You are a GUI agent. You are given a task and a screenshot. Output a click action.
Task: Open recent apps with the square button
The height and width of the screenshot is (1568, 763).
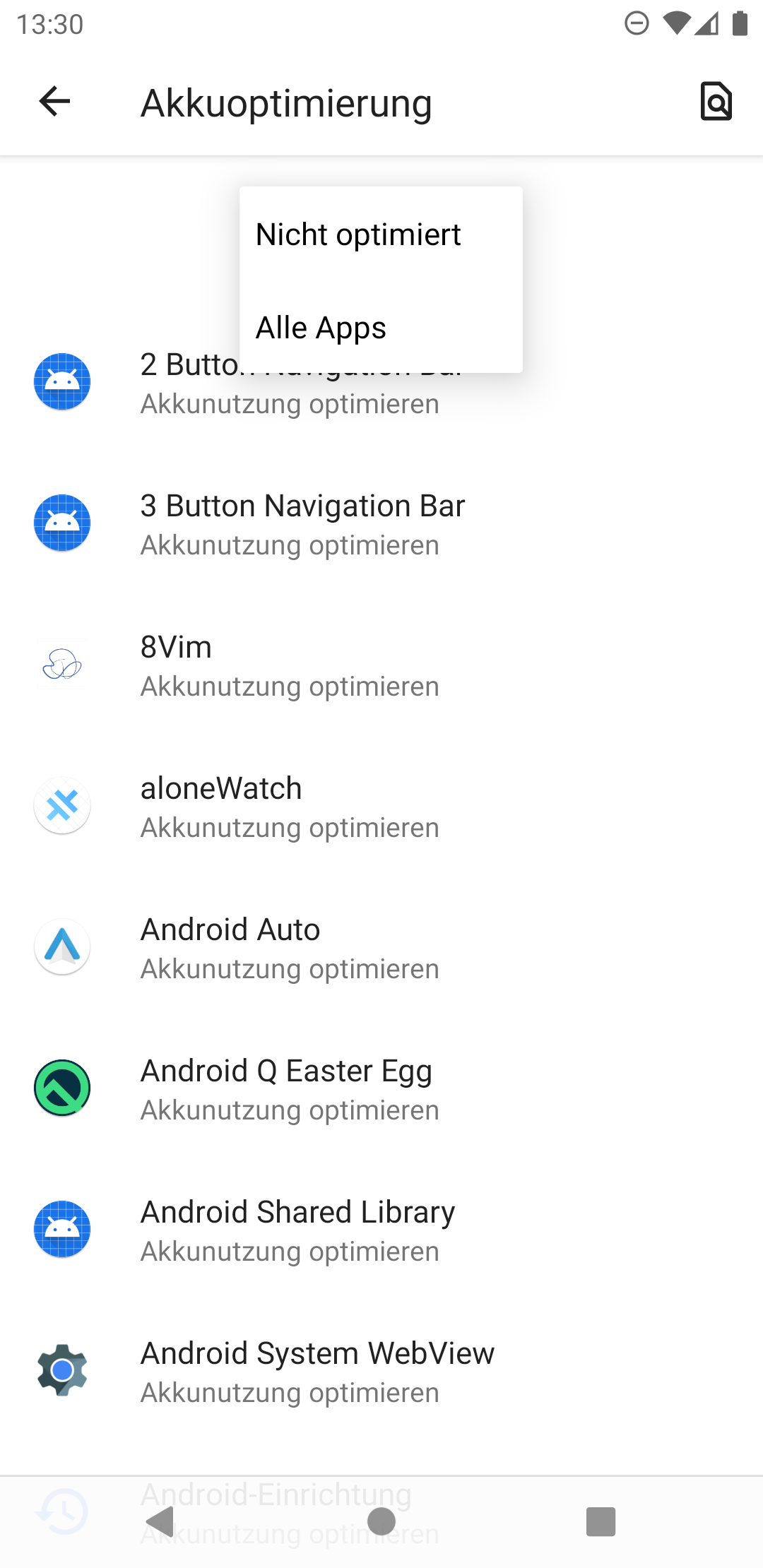click(x=601, y=1521)
